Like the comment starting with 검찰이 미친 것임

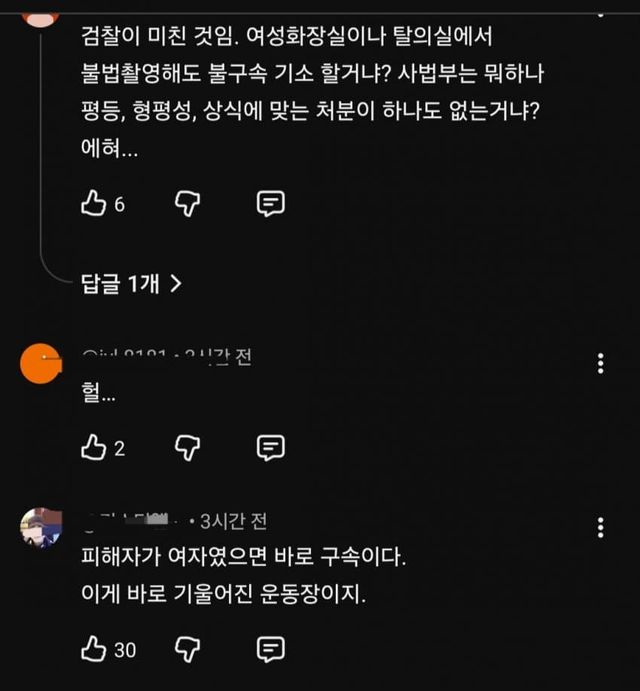(93, 204)
